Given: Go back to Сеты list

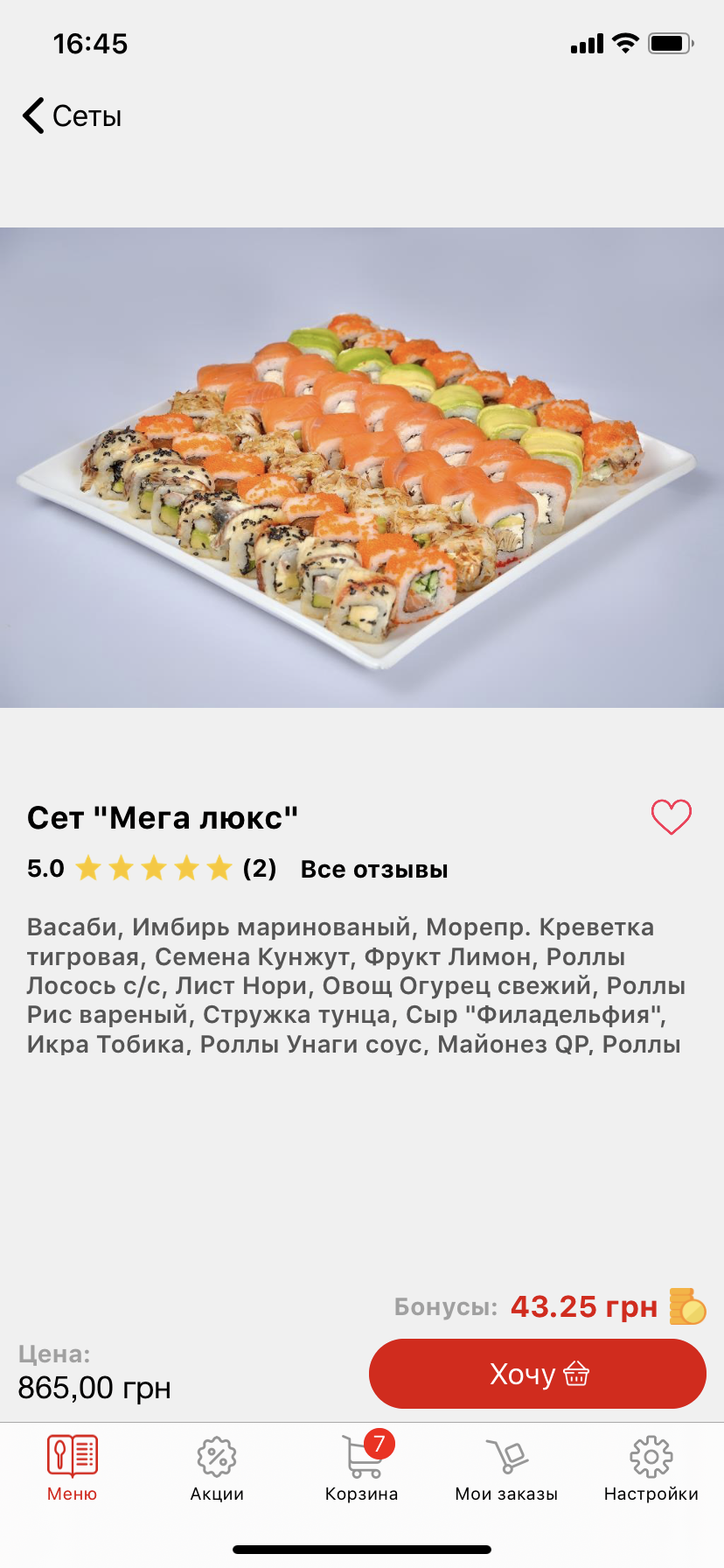Looking at the screenshot, I should (72, 115).
